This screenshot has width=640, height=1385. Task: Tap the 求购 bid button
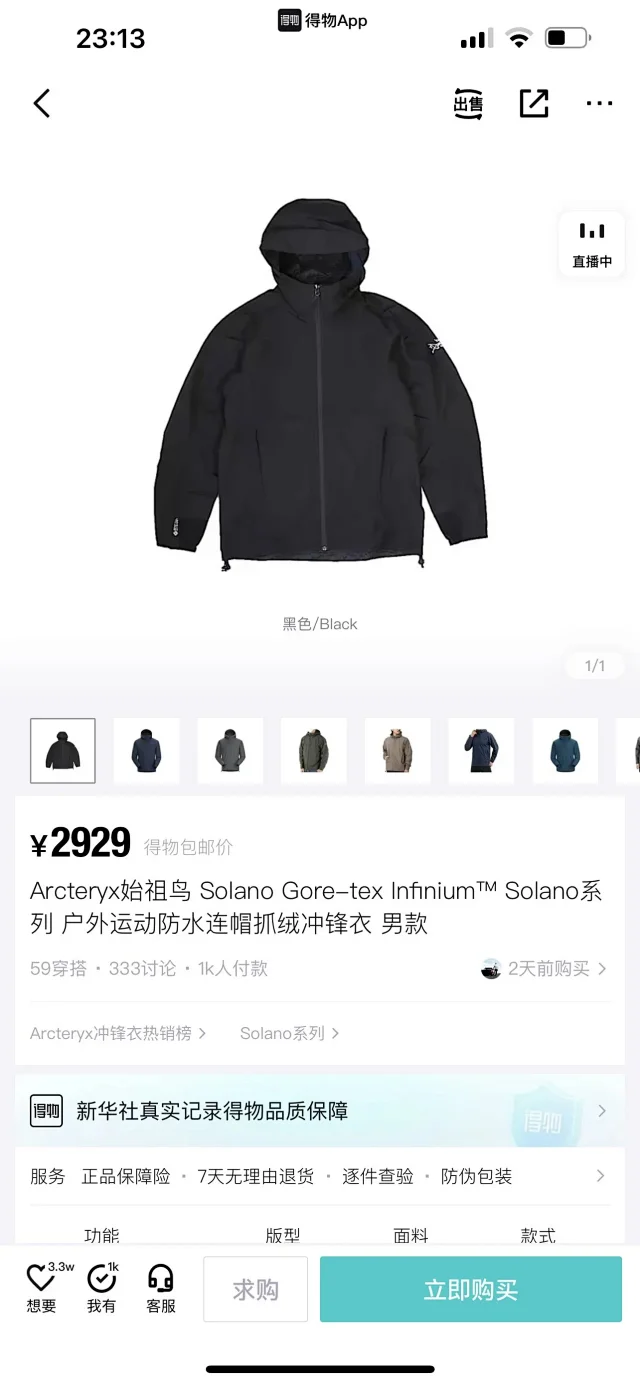pyautogui.click(x=255, y=1290)
